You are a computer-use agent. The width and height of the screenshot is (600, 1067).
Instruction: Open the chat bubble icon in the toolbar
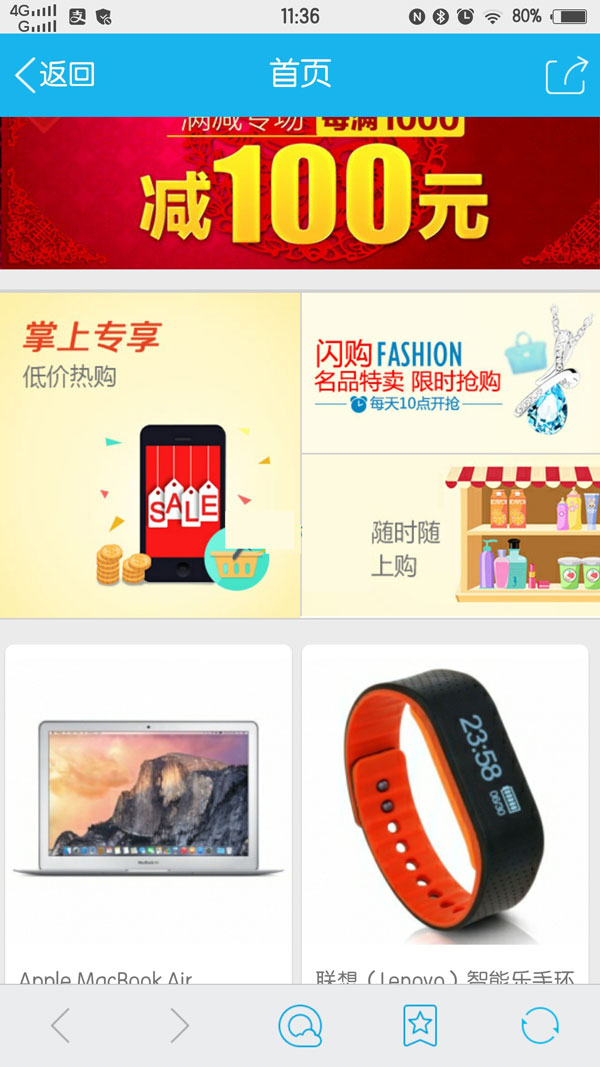[300, 1026]
